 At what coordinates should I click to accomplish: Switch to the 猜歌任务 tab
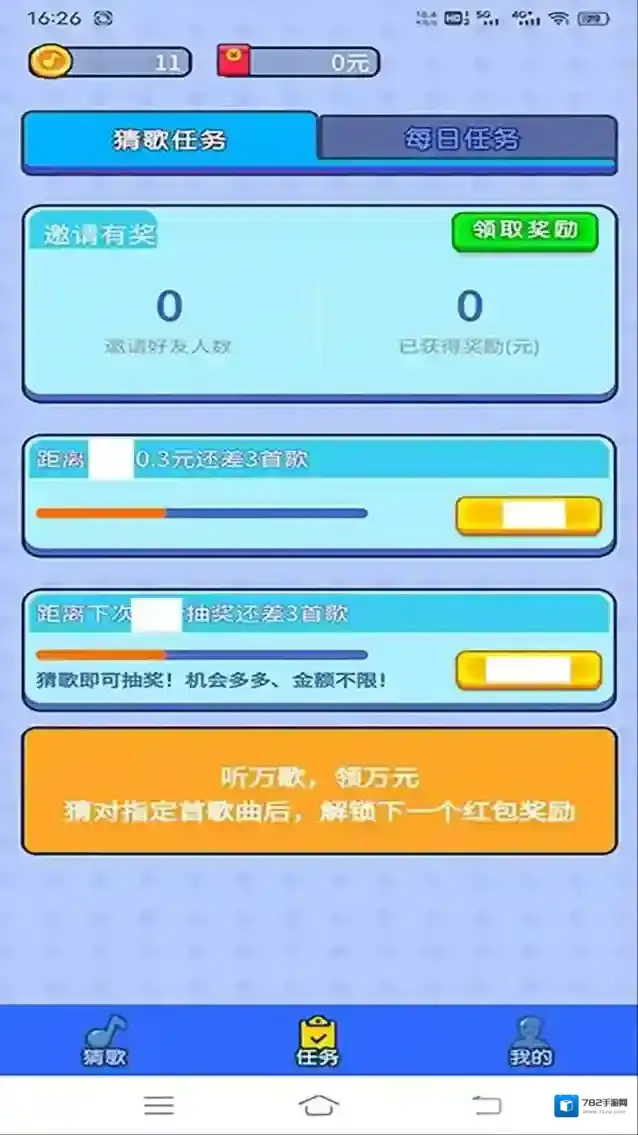click(170, 140)
